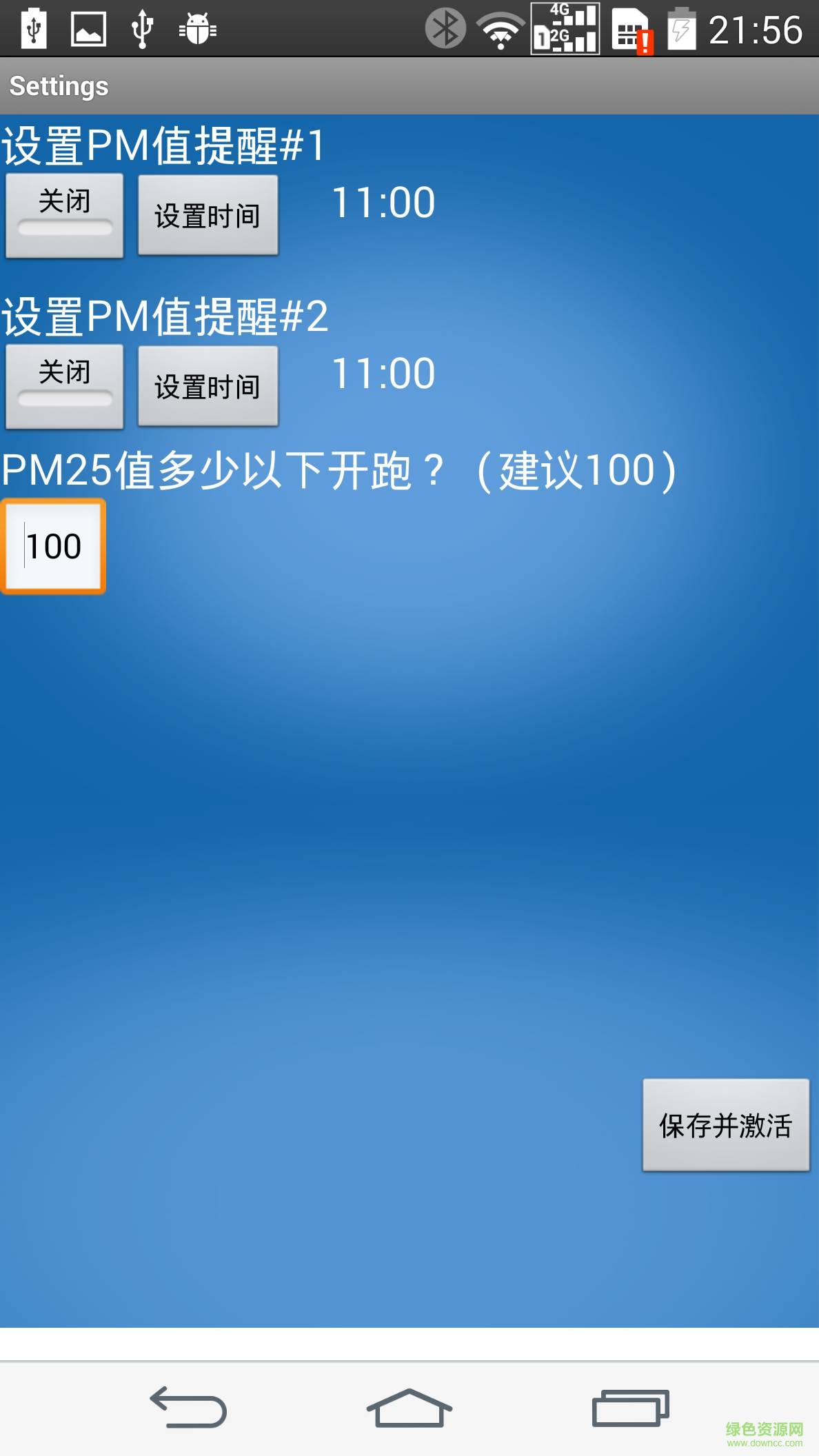Select the PM25 threshold input showing 100
Screen dimensions: 819x1456
(x=53, y=546)
